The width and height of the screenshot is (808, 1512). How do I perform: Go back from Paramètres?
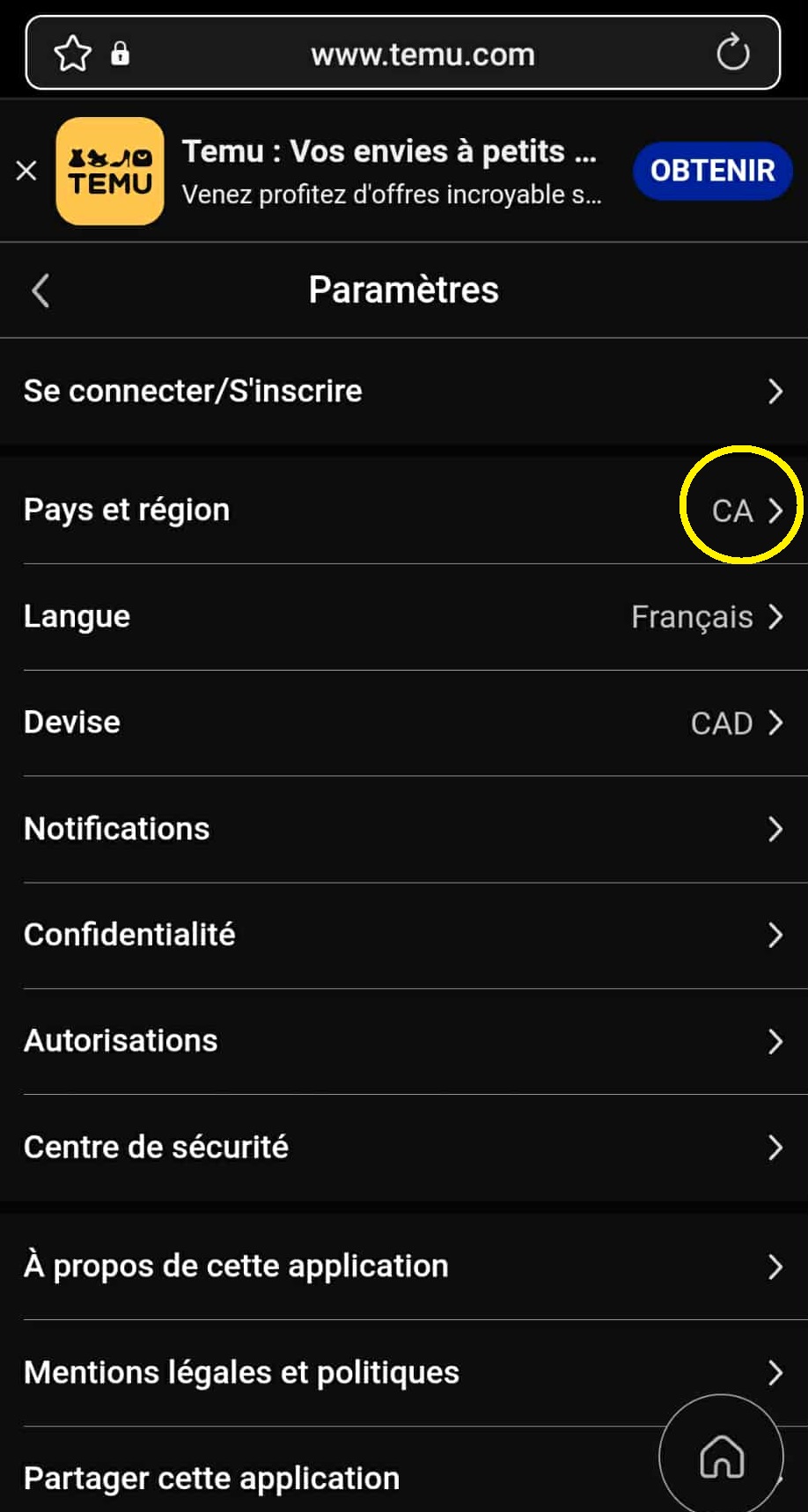(40, 290)
